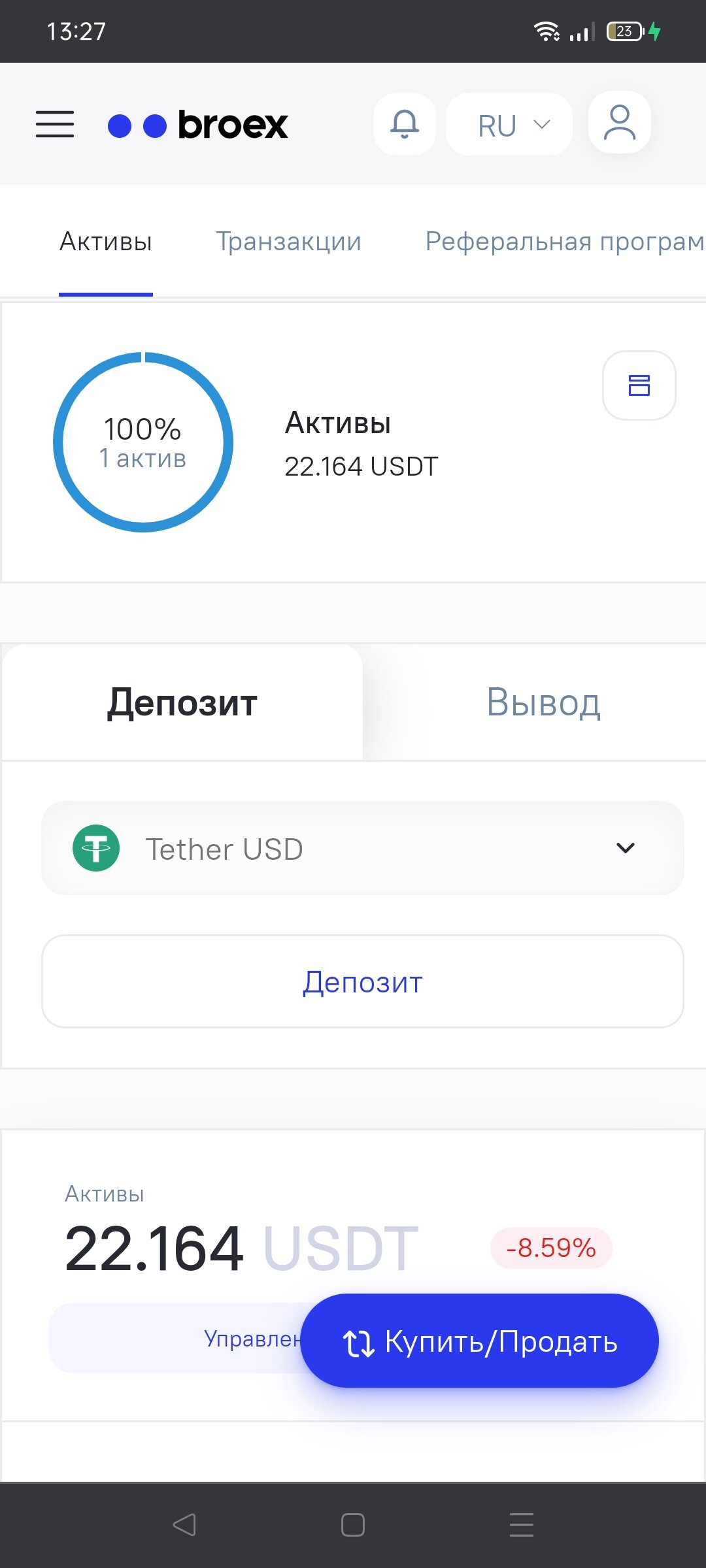Select the bold Депозит tab
Viewport: 706px width, 1568px height.
pos(182,703)
